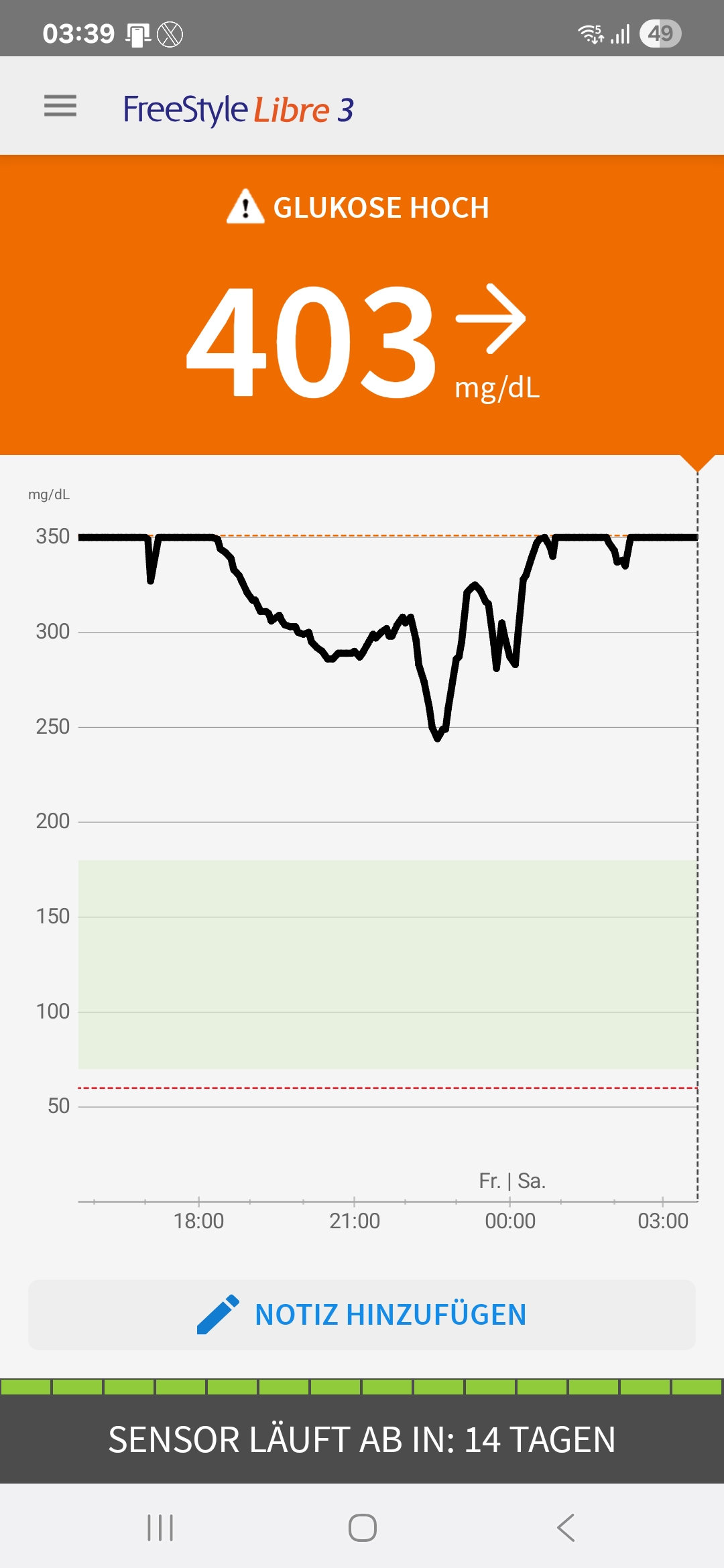
Task: Open the recent apps overview
Action: point(160,1528)
